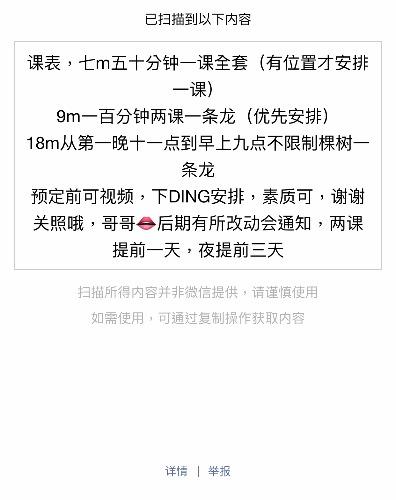Report this content via 举报
The height and width of the screenshot is (500, 396).
(x=219, y=471)
